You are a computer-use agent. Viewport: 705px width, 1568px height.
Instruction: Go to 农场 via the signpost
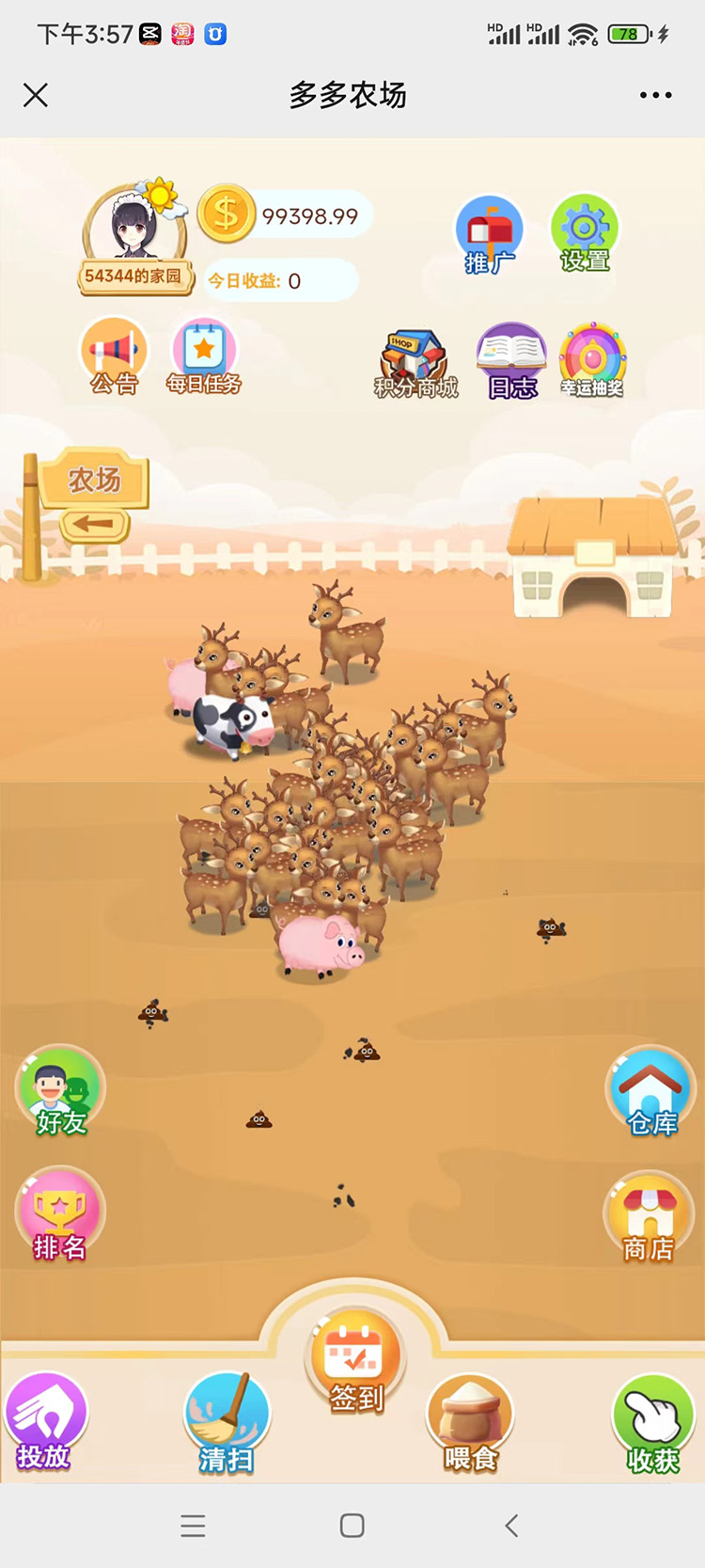pyautogui.click(x=94, y=494)
